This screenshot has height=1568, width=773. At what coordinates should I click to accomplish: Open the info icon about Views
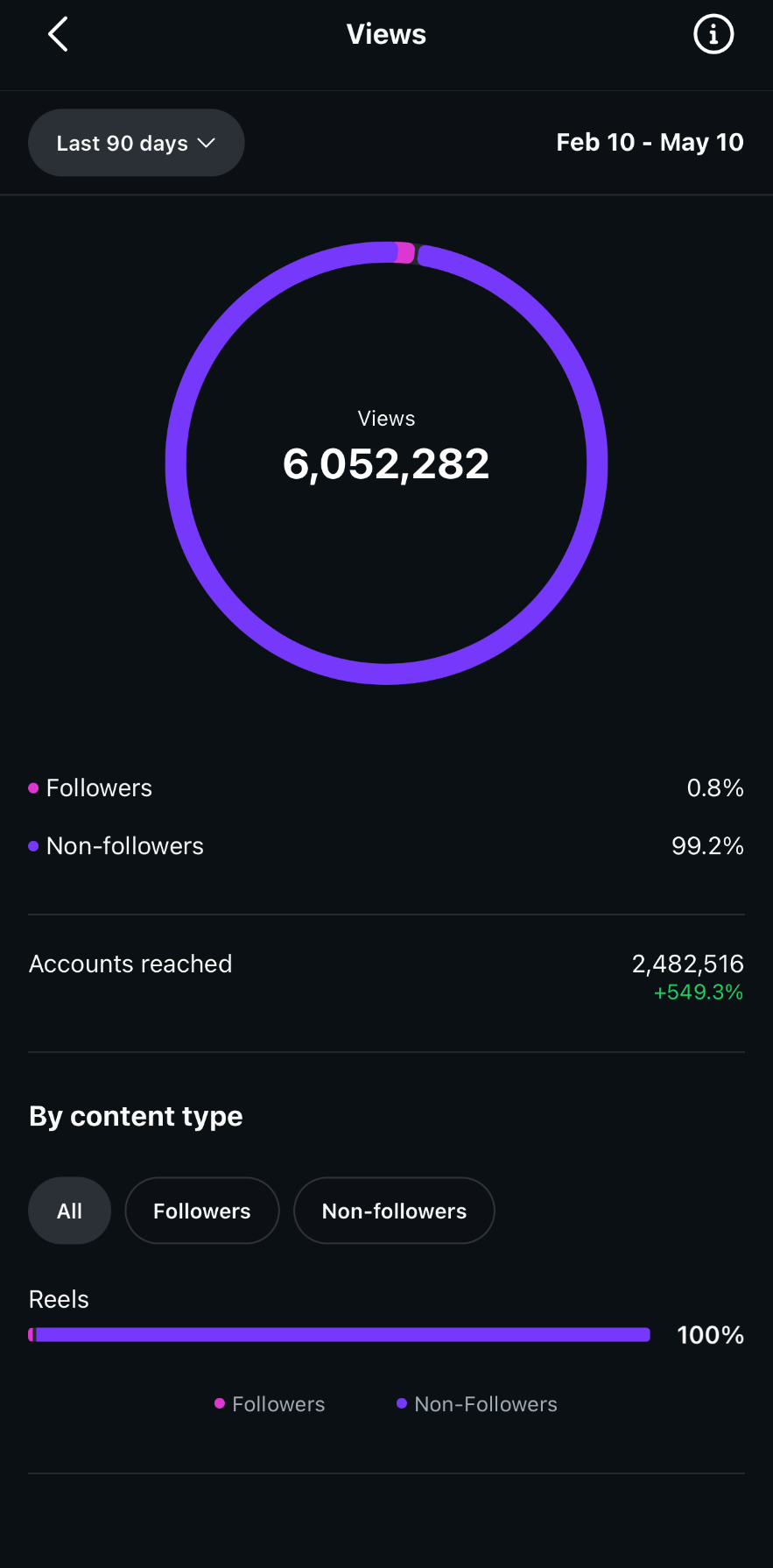click(713, 35)
